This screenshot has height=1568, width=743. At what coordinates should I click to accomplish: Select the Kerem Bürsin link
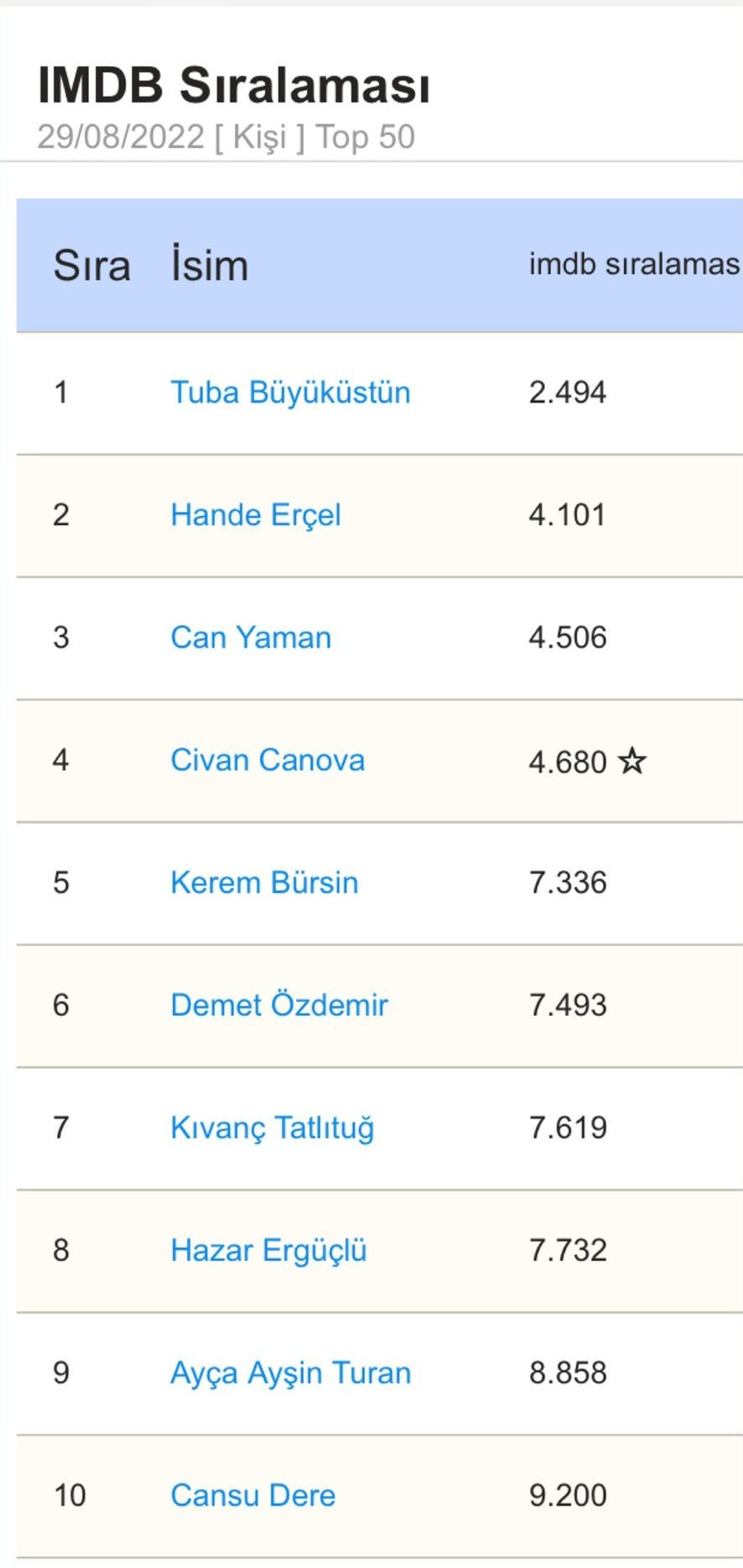pos(264,883)
